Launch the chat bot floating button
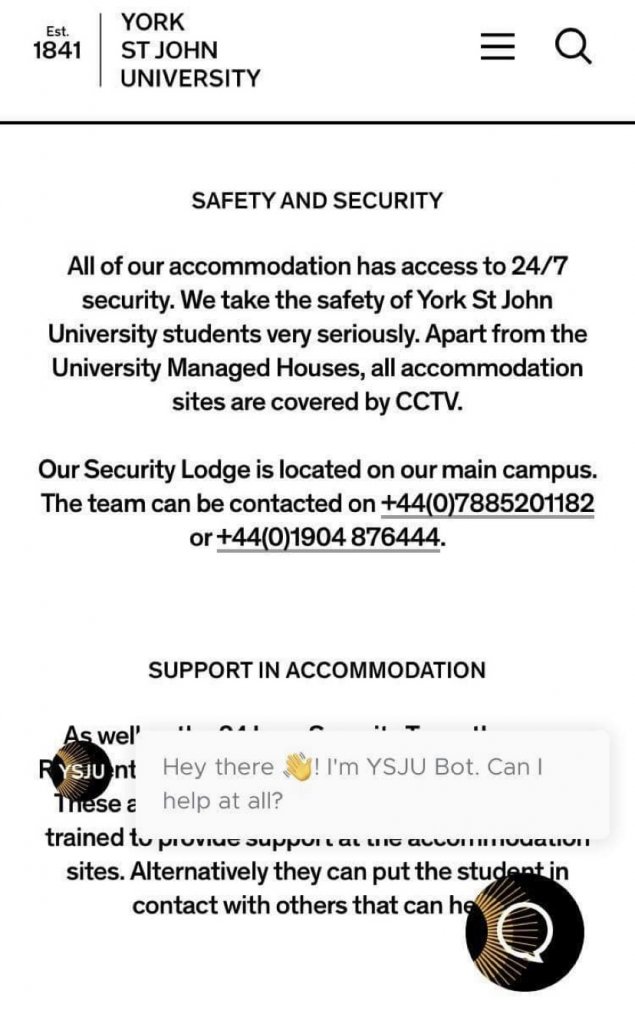The width and height of the screenshot is (635, 1024). [525, 931]
